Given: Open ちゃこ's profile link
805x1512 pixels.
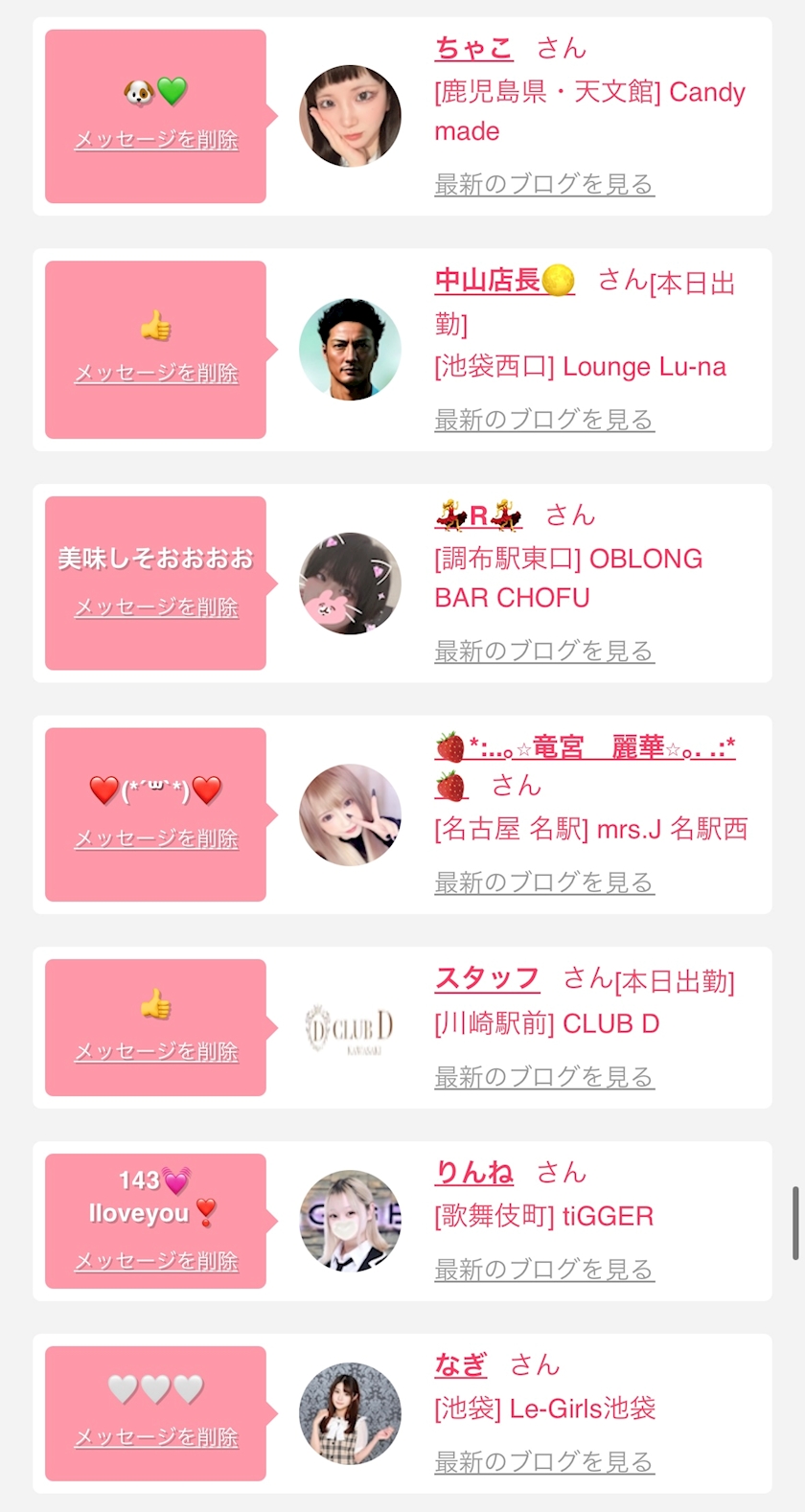Looking at the screenshot, I should coord(473,48).
